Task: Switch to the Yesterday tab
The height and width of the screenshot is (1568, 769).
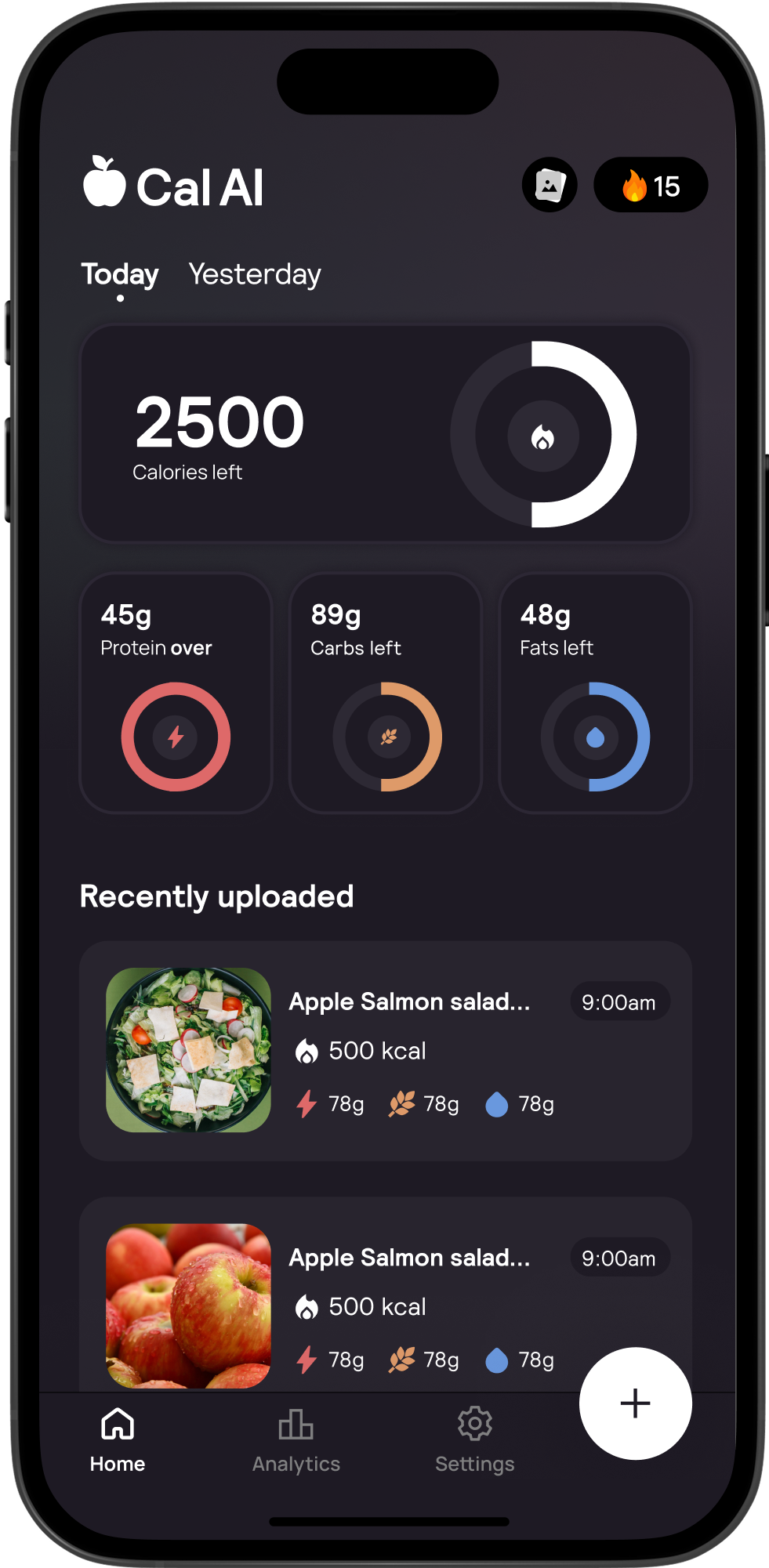Action: (255, 274)
